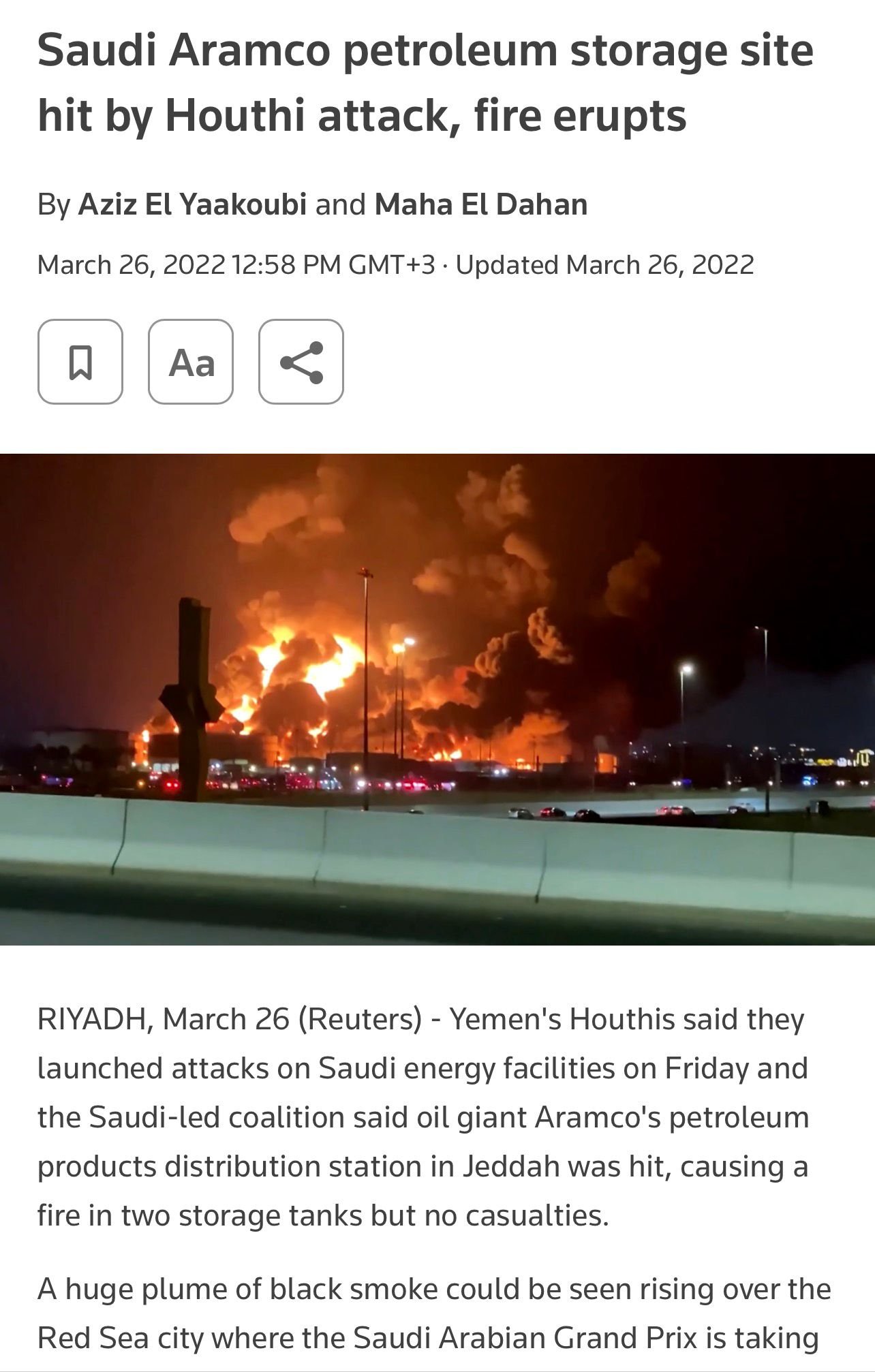View author Maha El Dahan's page
The height and width of the screenshot is (1372, 875).
tap(480, 204)
